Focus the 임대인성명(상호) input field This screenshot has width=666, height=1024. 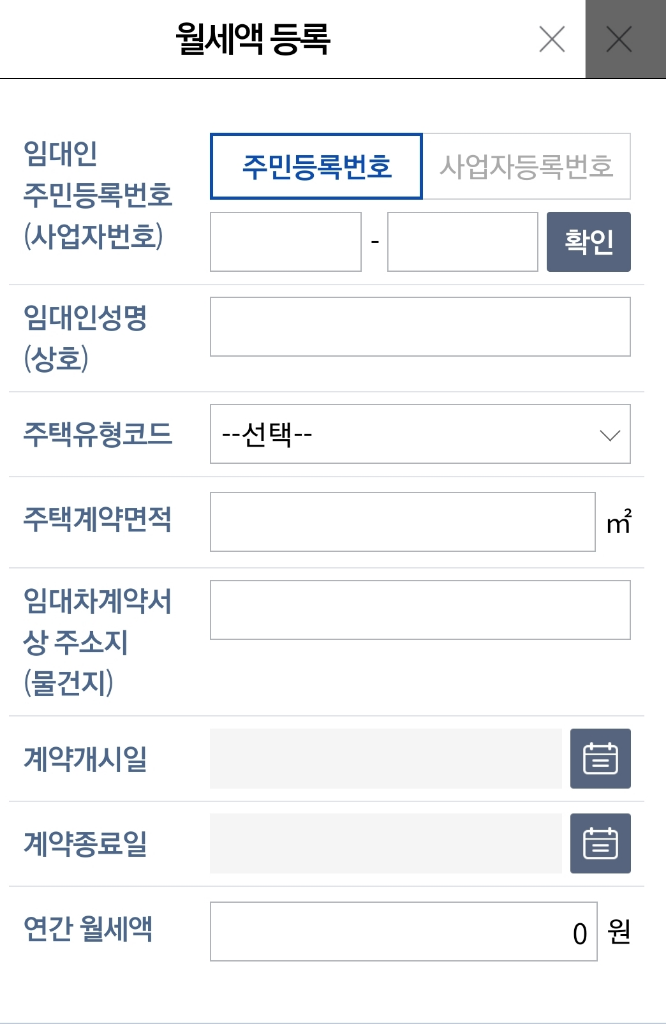pos(420,326)
